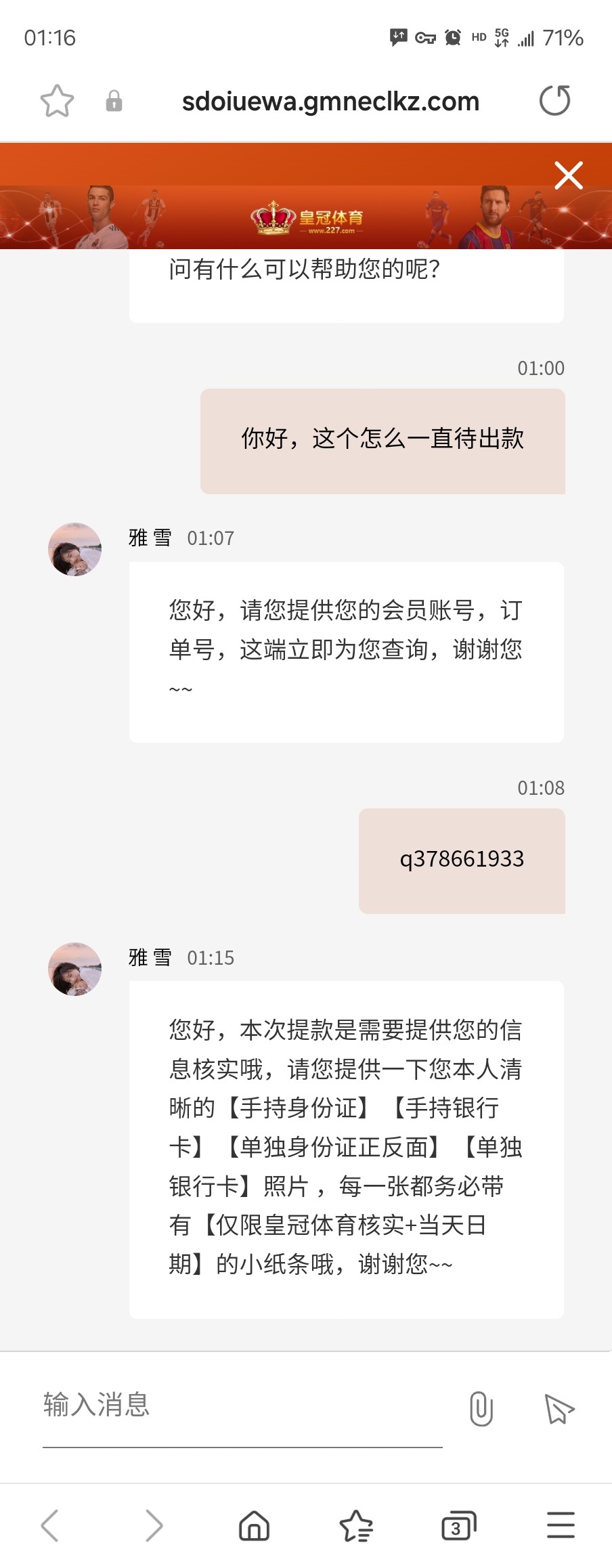Tap the 输入消息 message field
The image size is (612, 1568).
pos(242,1406)
